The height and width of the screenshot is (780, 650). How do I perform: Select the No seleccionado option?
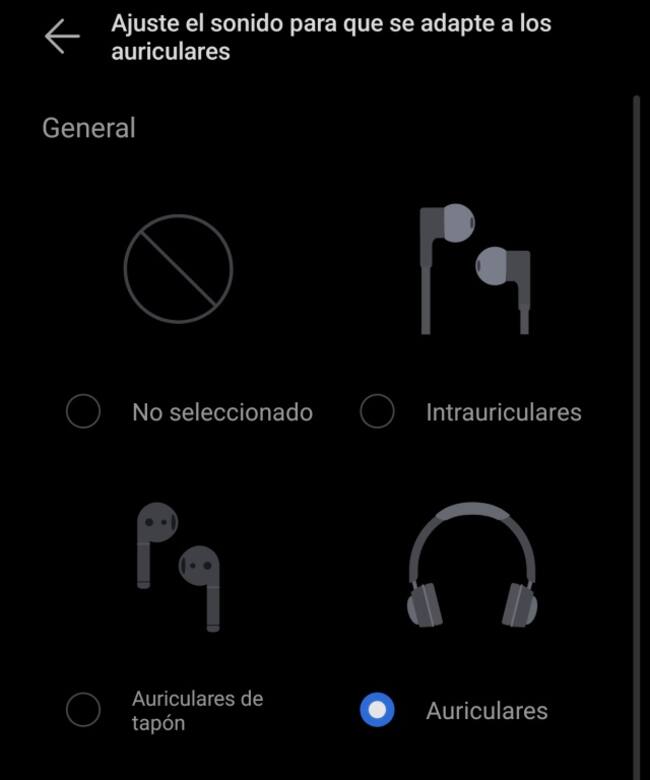83,411
